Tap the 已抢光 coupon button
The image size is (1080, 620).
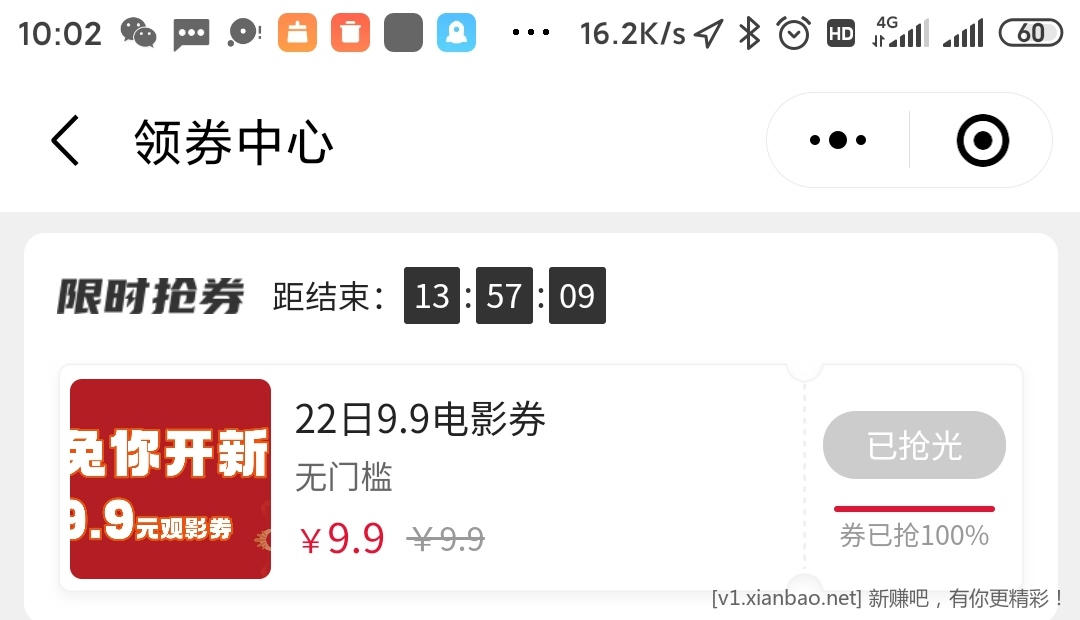pyautogui.click(x=914, y=445)
